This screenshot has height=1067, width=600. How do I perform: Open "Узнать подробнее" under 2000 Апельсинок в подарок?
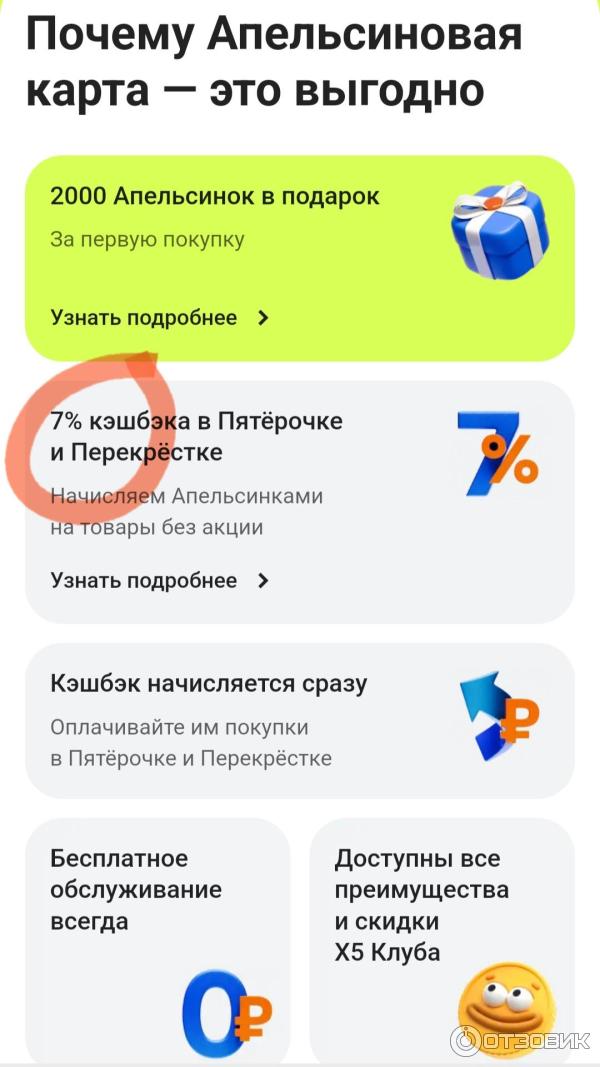click(159, 318)
